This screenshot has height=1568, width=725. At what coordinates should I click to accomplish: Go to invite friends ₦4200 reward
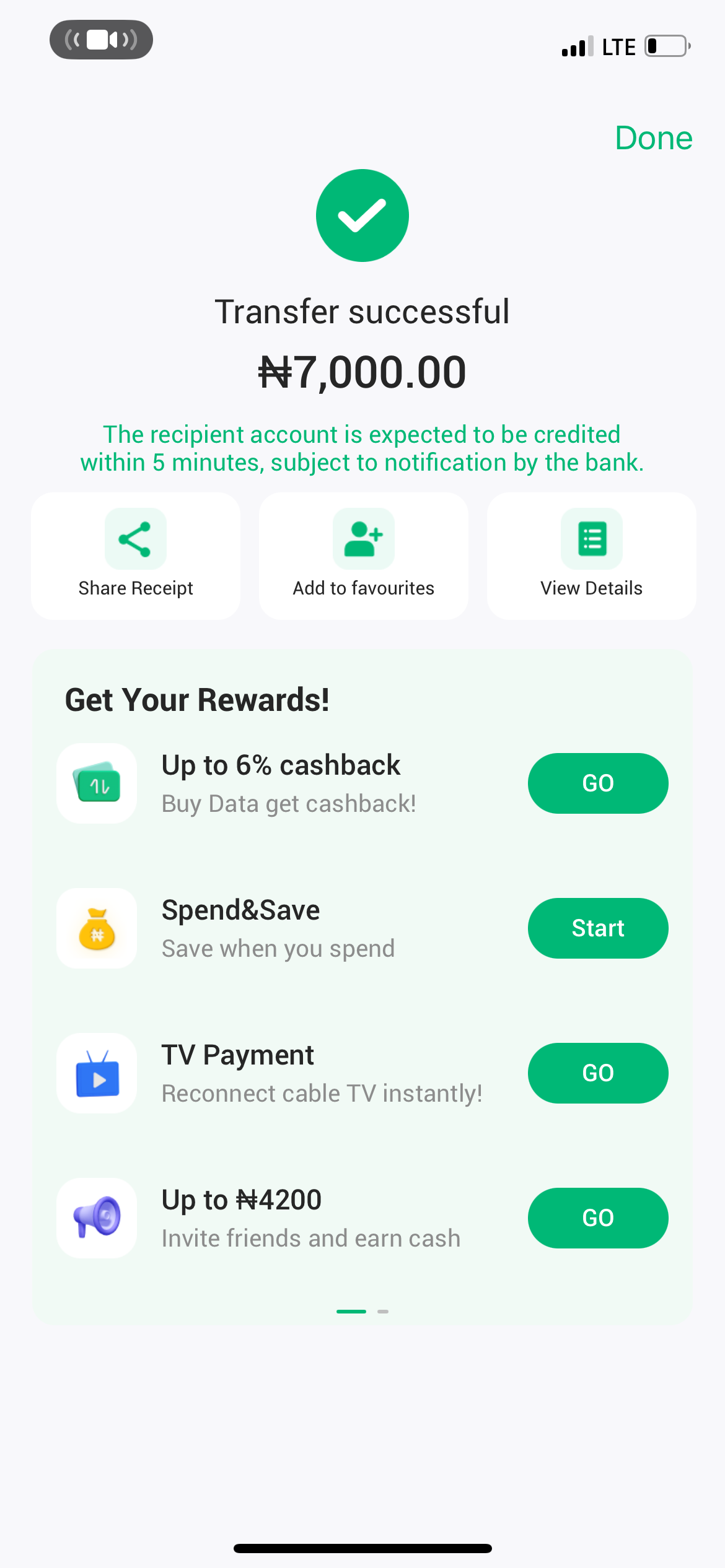click(597, 1218)
